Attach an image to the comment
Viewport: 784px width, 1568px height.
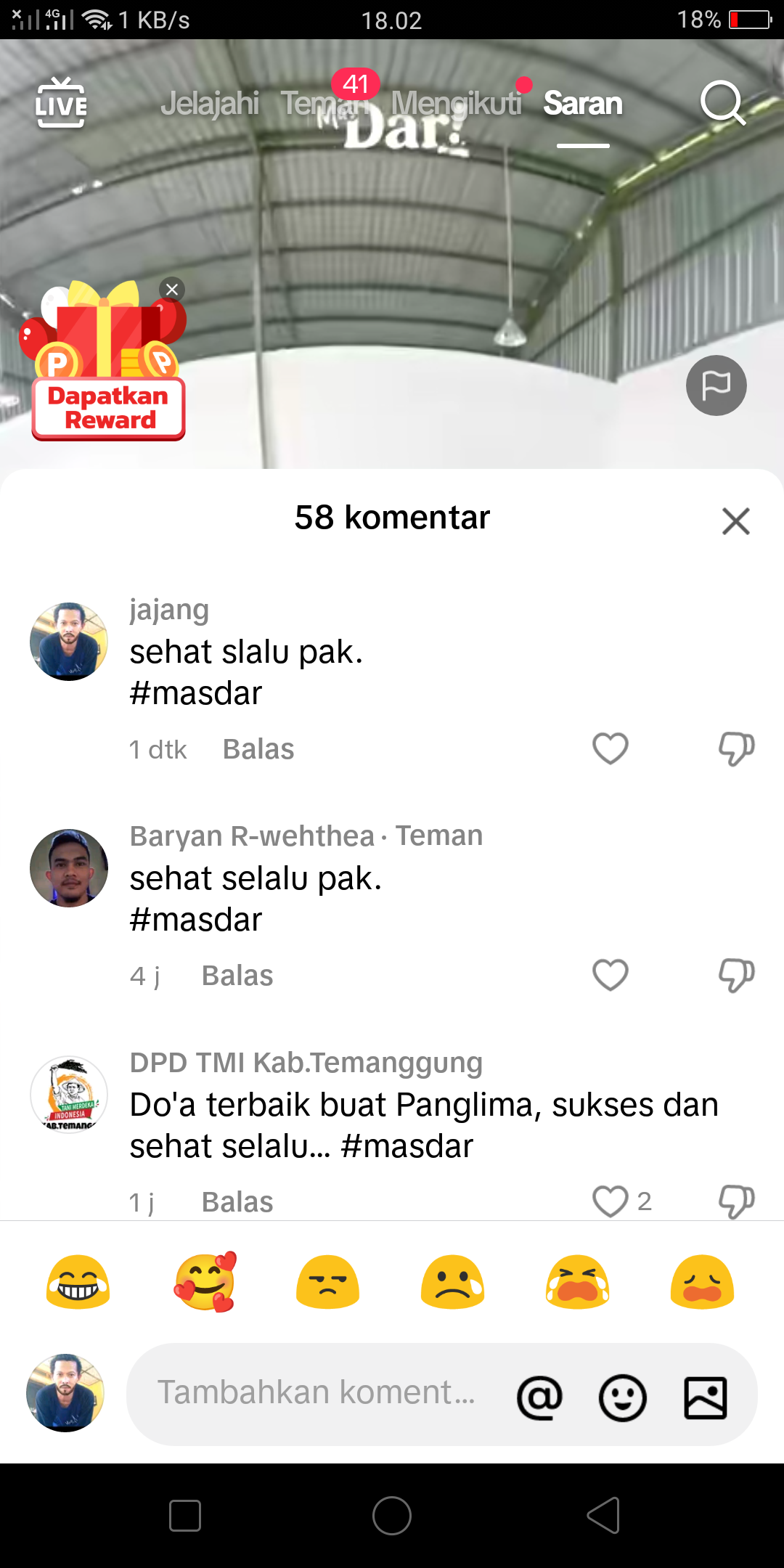click(x=705, y=1397)
